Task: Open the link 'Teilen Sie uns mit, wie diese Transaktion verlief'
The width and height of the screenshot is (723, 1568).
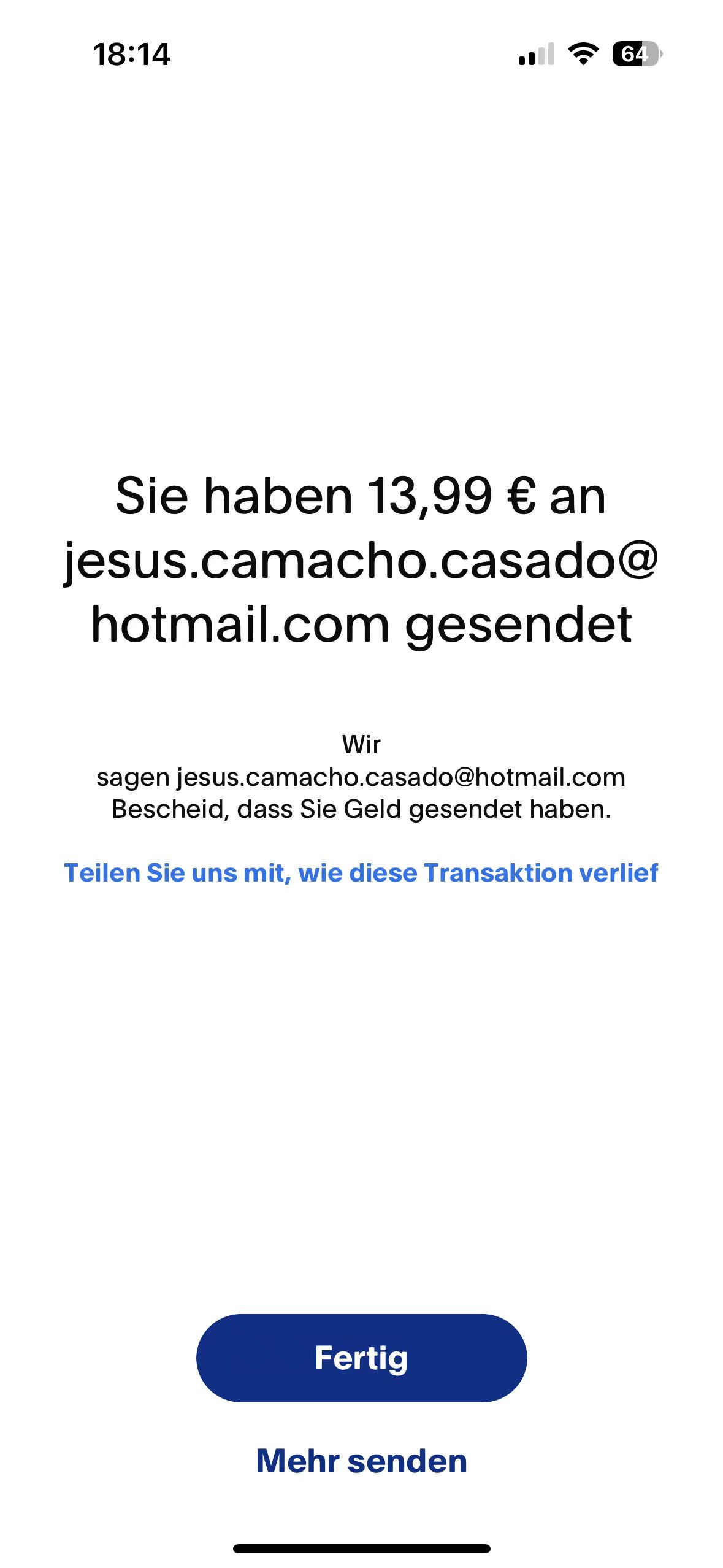Action: point(361,872)
